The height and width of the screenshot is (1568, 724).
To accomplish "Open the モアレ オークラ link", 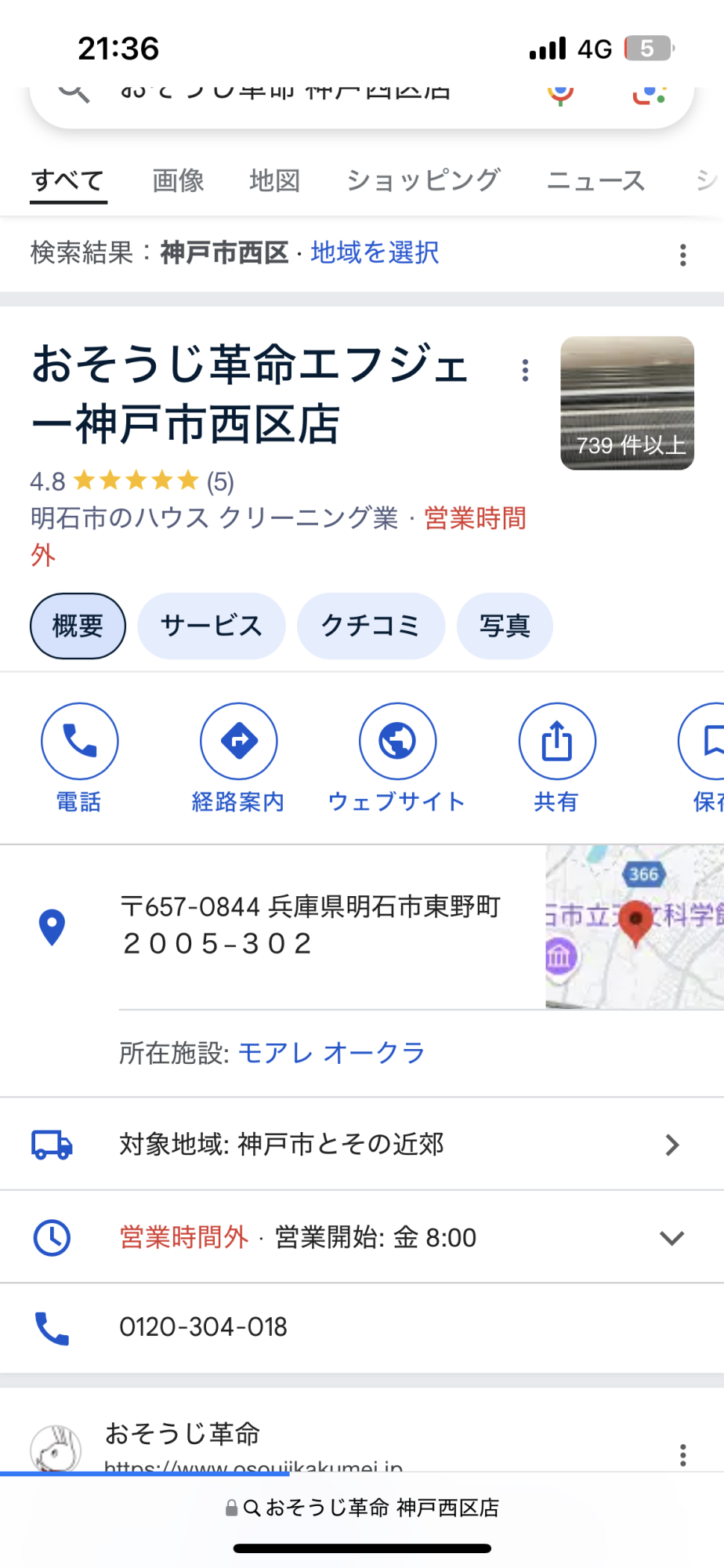I will [x=331, y=1053].
